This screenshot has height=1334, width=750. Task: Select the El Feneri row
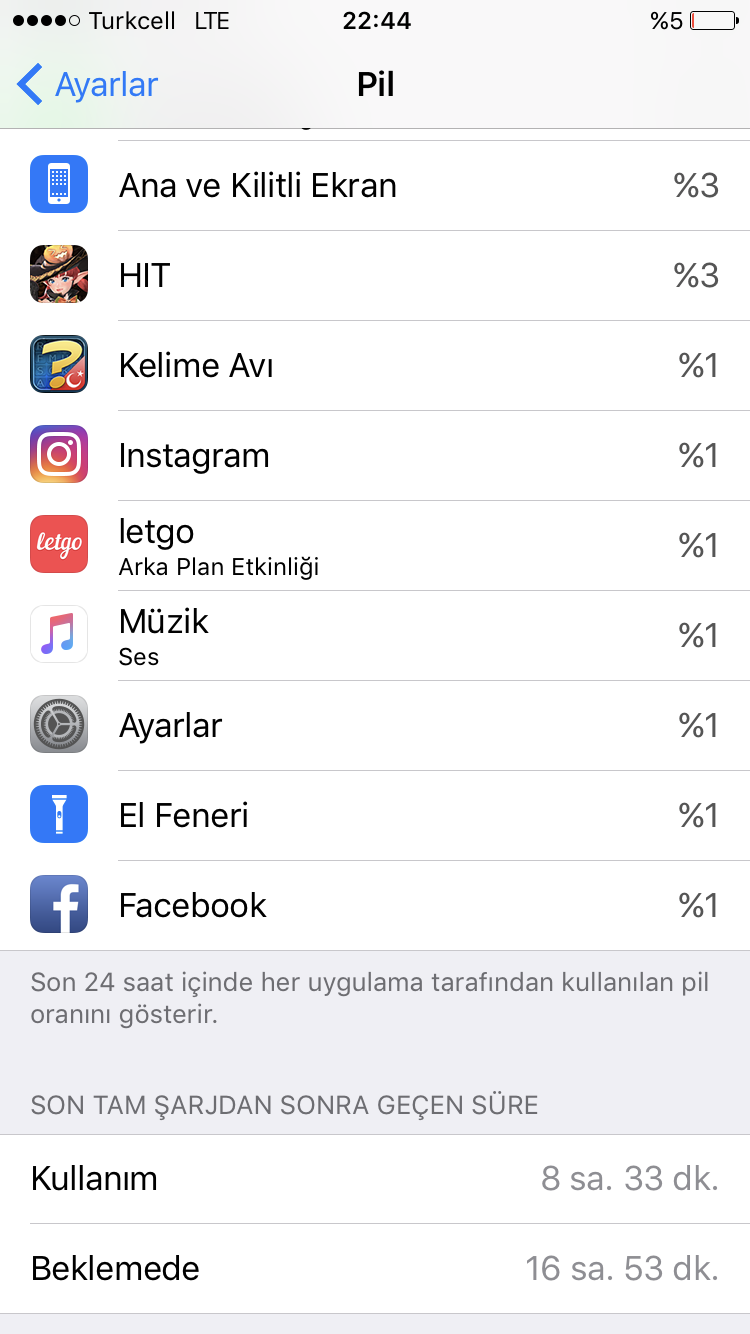point(375,816)
